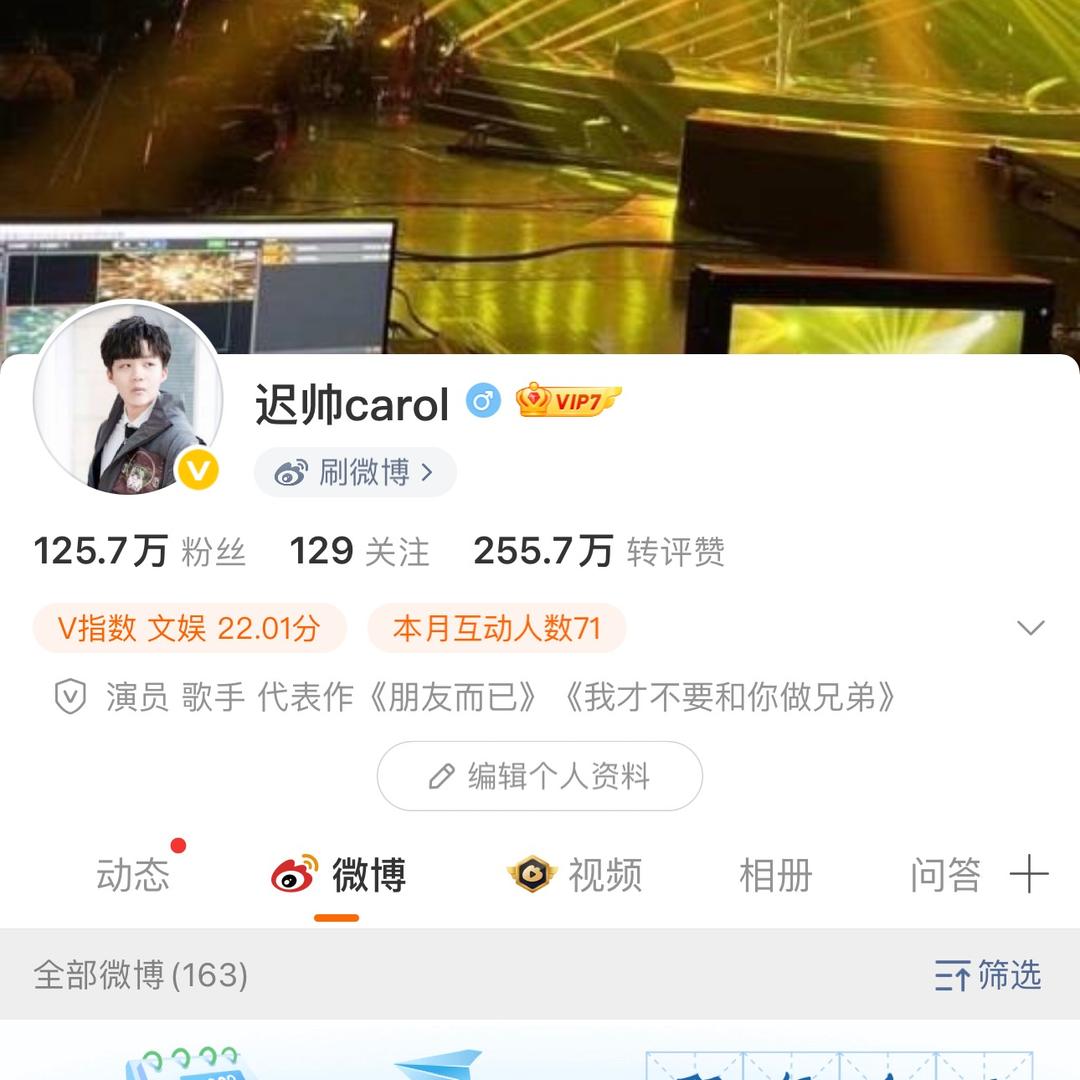Open the V指数 文娱 22.01分 chip
1080x1080 pixels.
(x=189, y=628)
